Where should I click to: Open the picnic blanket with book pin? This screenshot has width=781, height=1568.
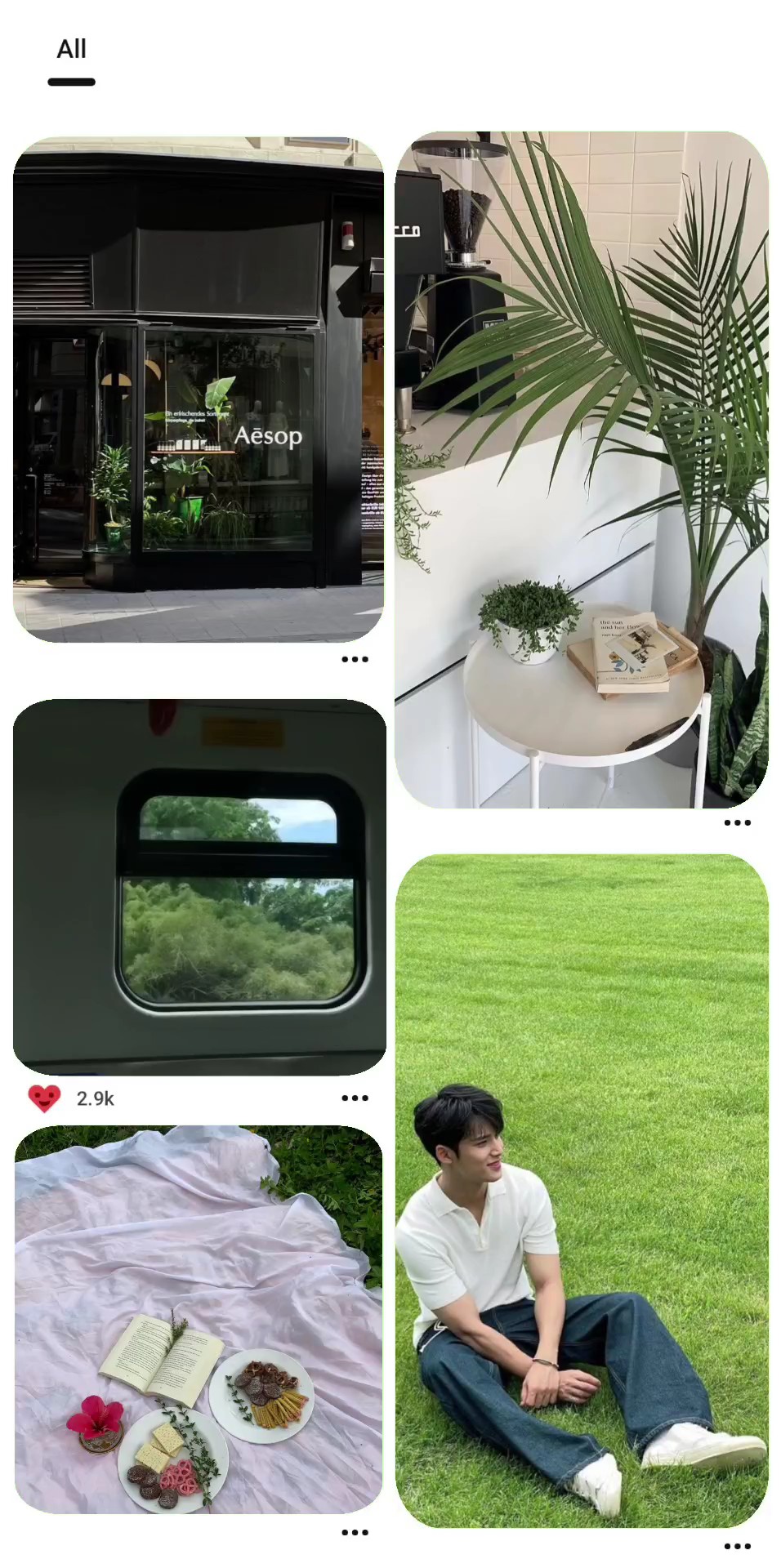(x=199, y=1320)
